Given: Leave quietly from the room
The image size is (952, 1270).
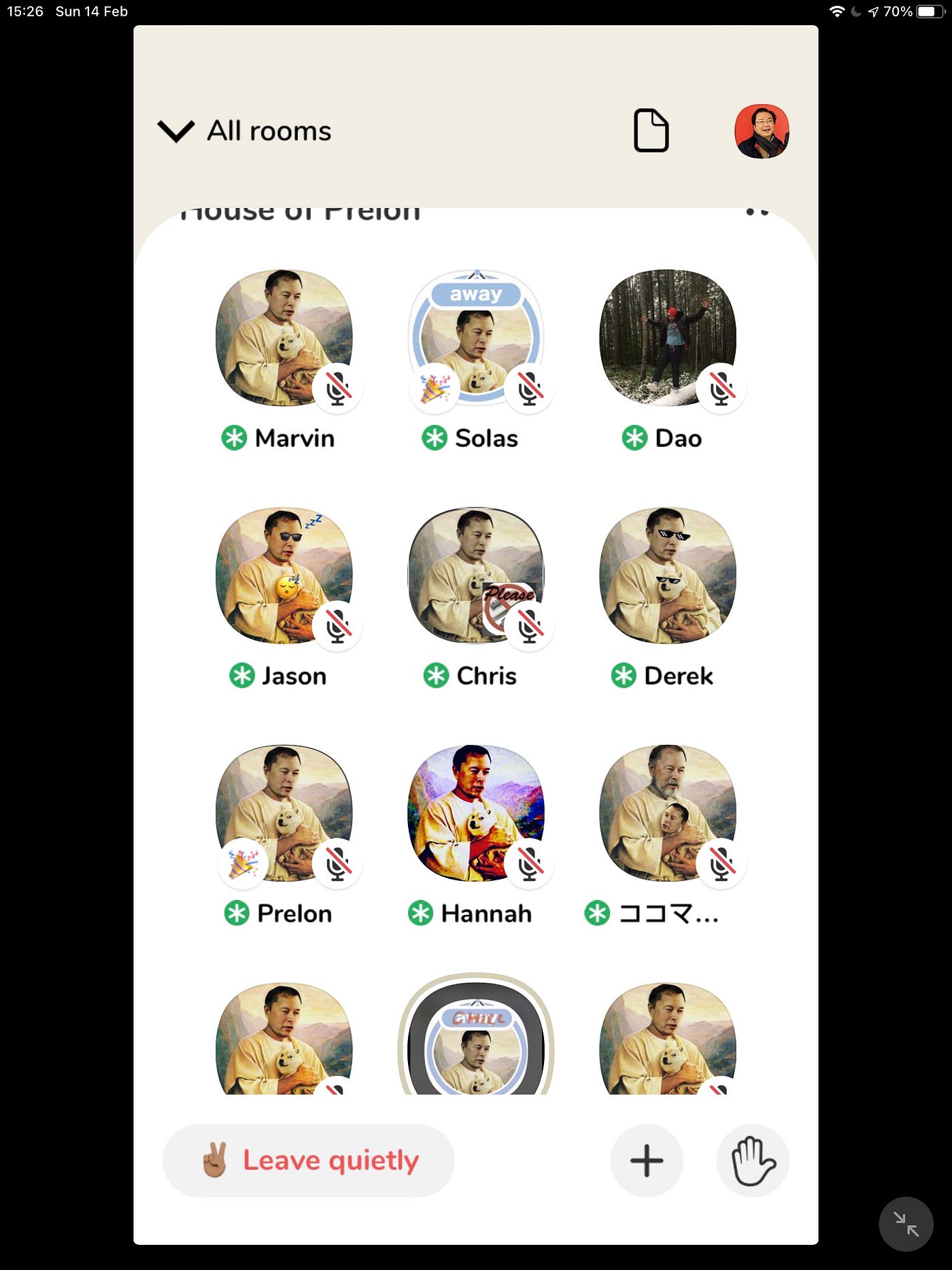Looking at the screenshot, I should [308, 1160].
